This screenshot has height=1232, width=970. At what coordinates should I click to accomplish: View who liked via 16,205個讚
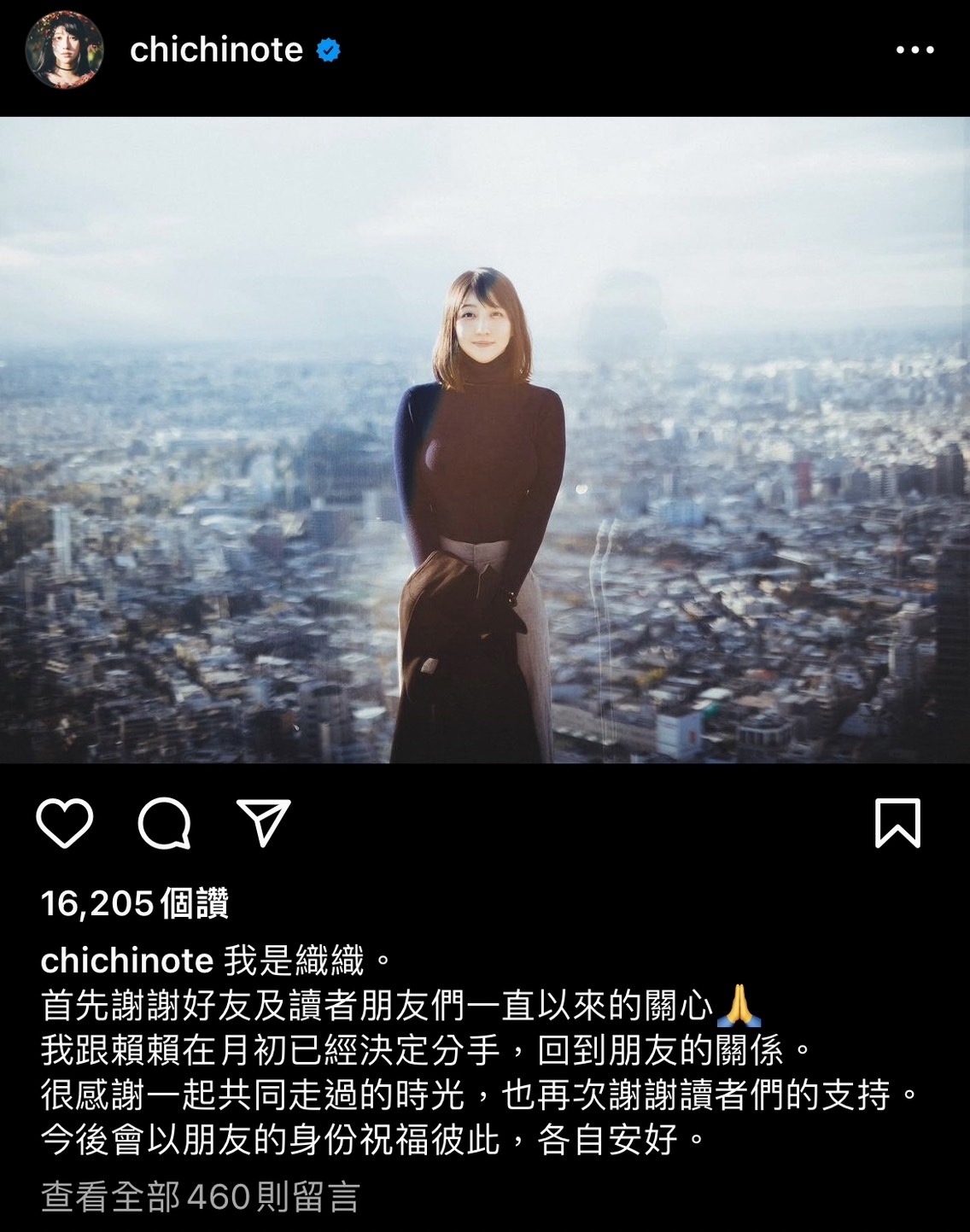coord(135,903)
